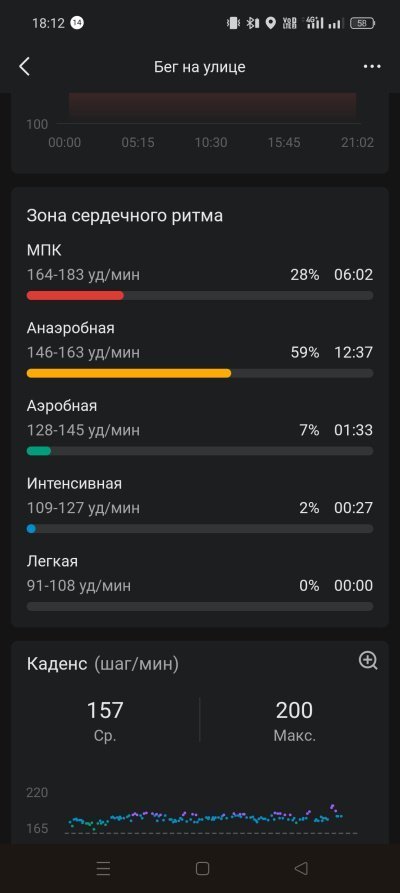This screenshot has height=893, width=400.
Task: Tap the system back button
Action: [x=301, y=868]
